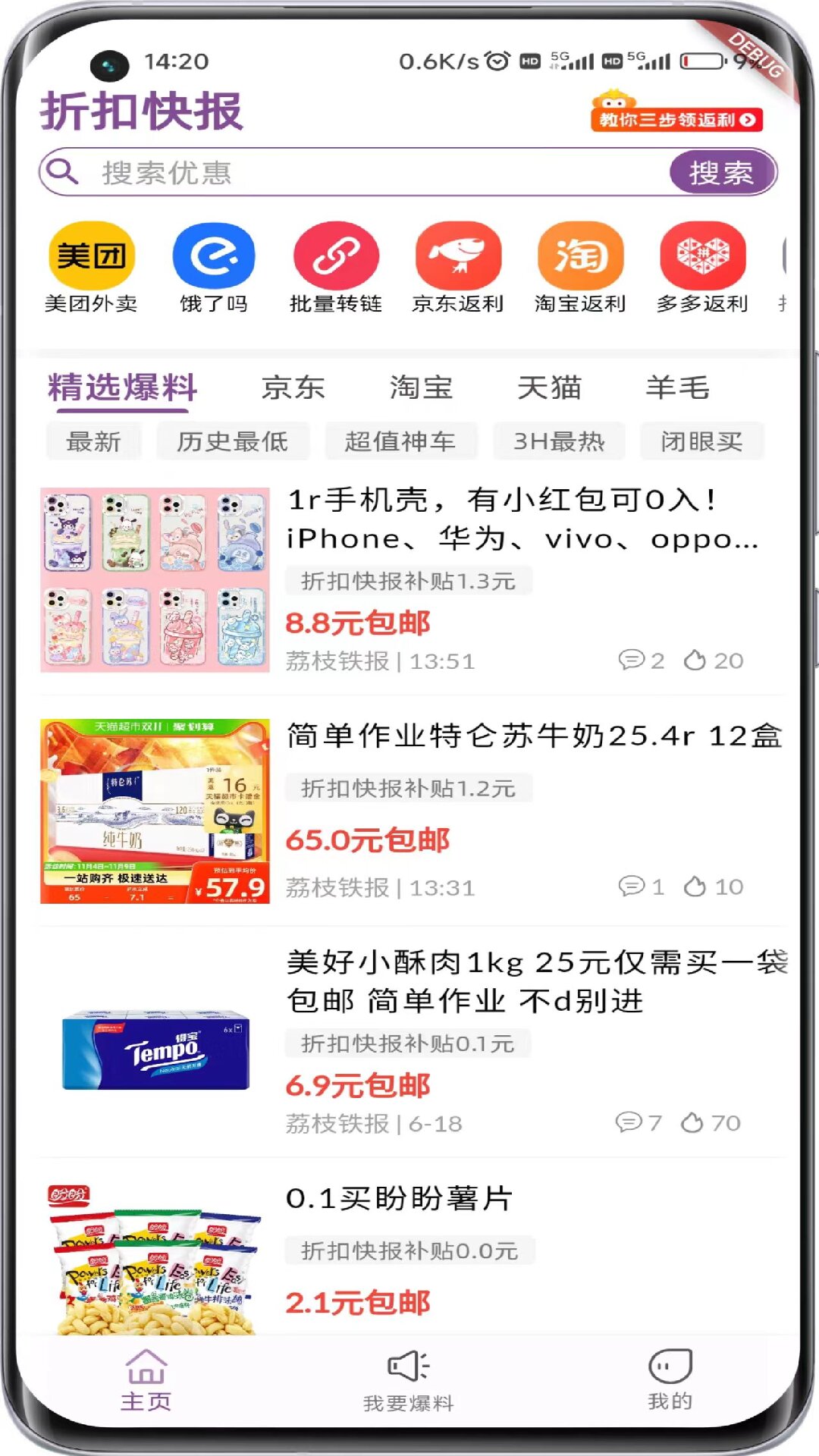Switch to the 天猫 tab

[x=549, y=388]
